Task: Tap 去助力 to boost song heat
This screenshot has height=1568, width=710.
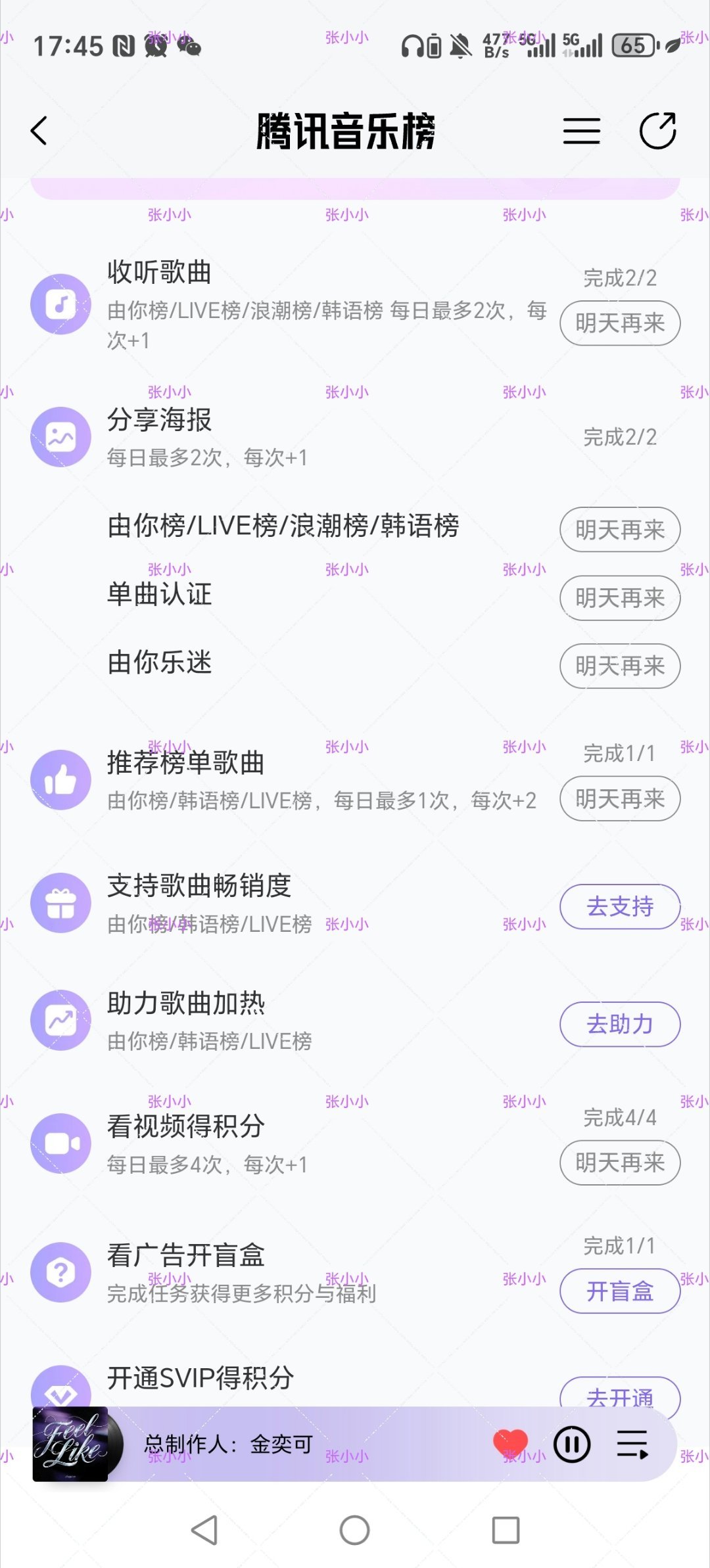Action: point(619,1023)
